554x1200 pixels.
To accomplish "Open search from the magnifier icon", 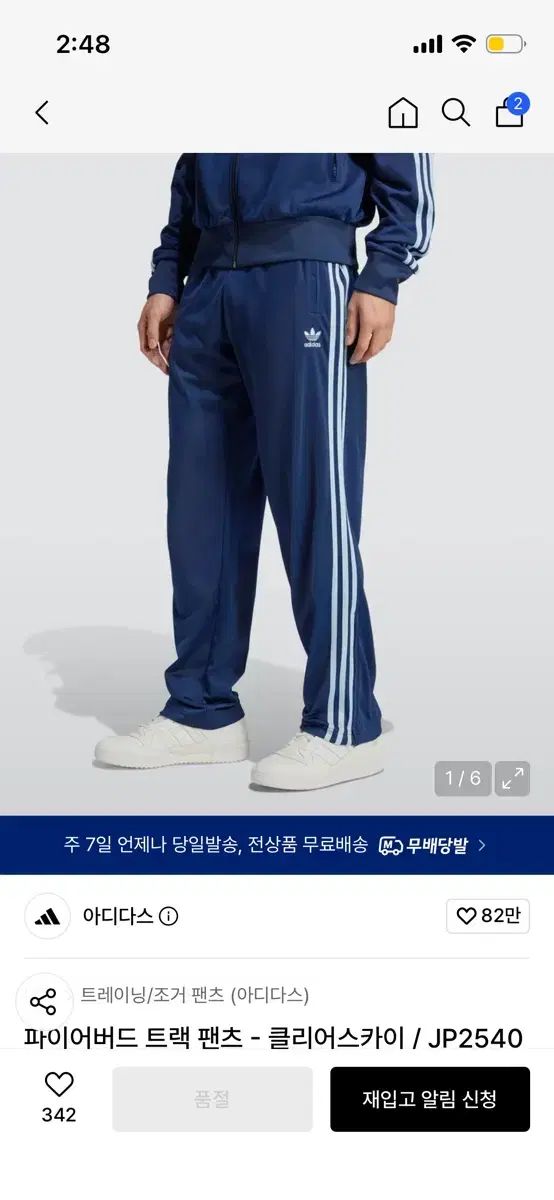I will (x=456, y=113).
